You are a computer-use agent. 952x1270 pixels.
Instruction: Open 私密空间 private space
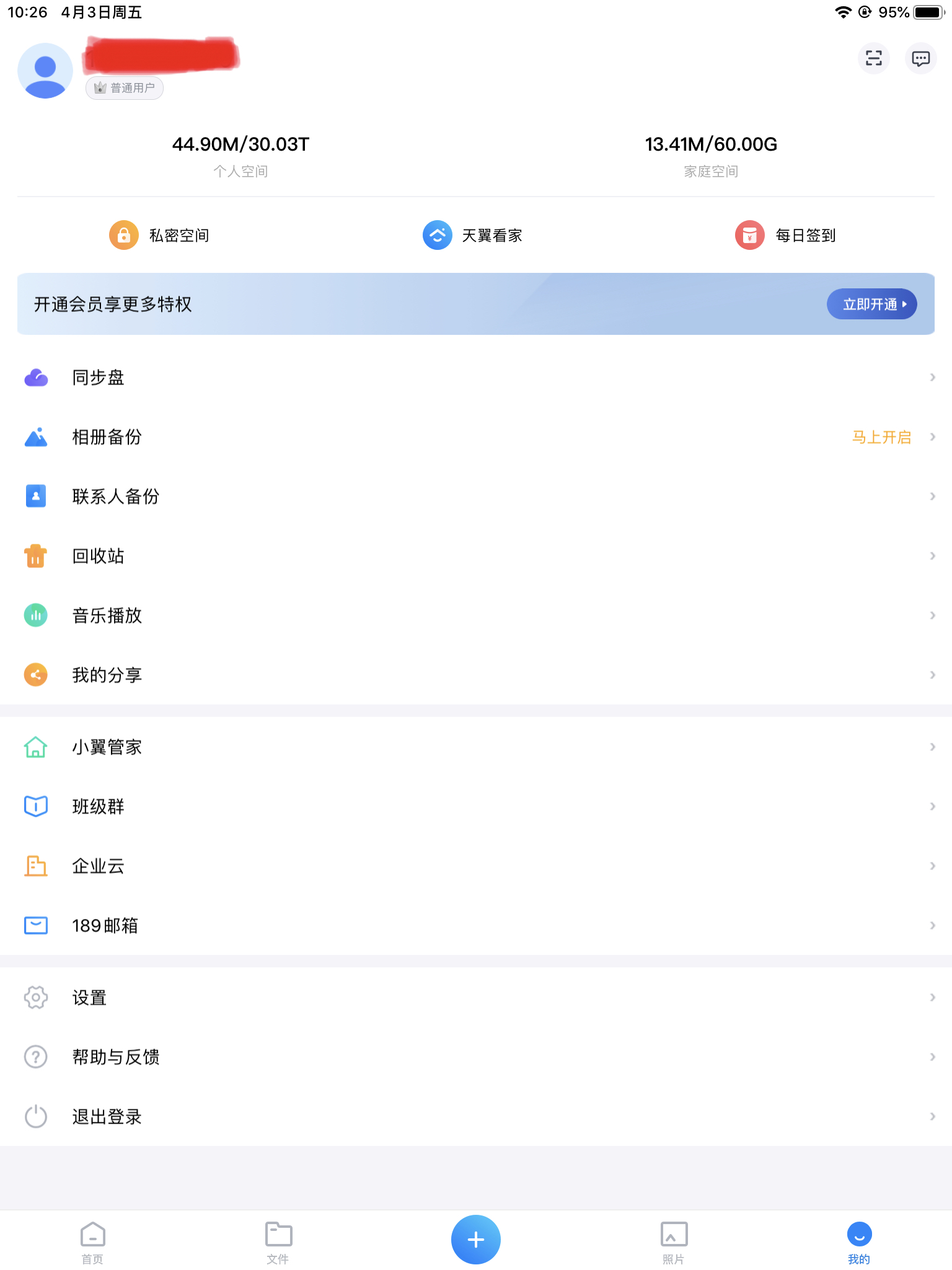(x=159, y=236)
